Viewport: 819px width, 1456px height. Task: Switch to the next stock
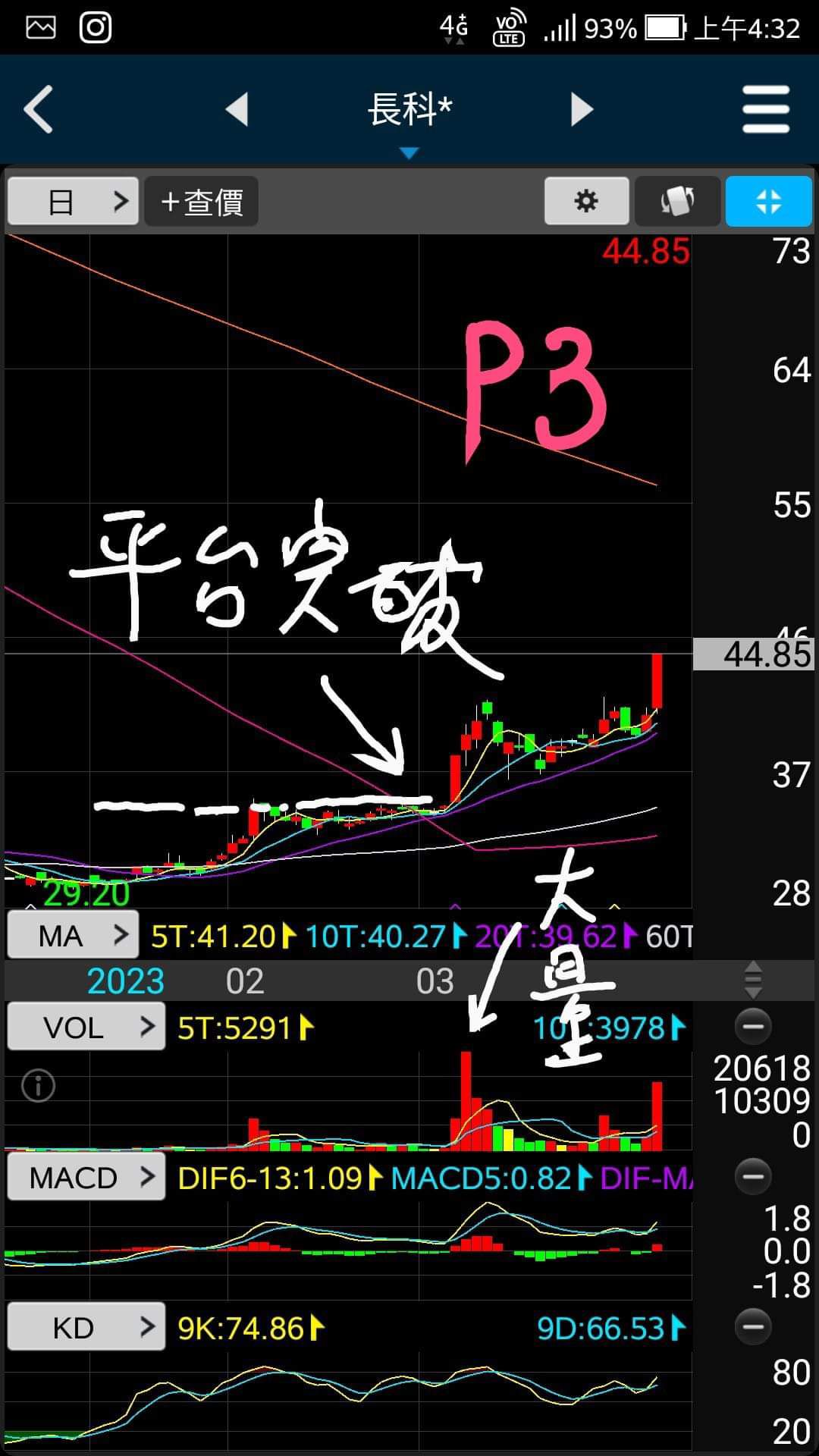click(581, 110)
